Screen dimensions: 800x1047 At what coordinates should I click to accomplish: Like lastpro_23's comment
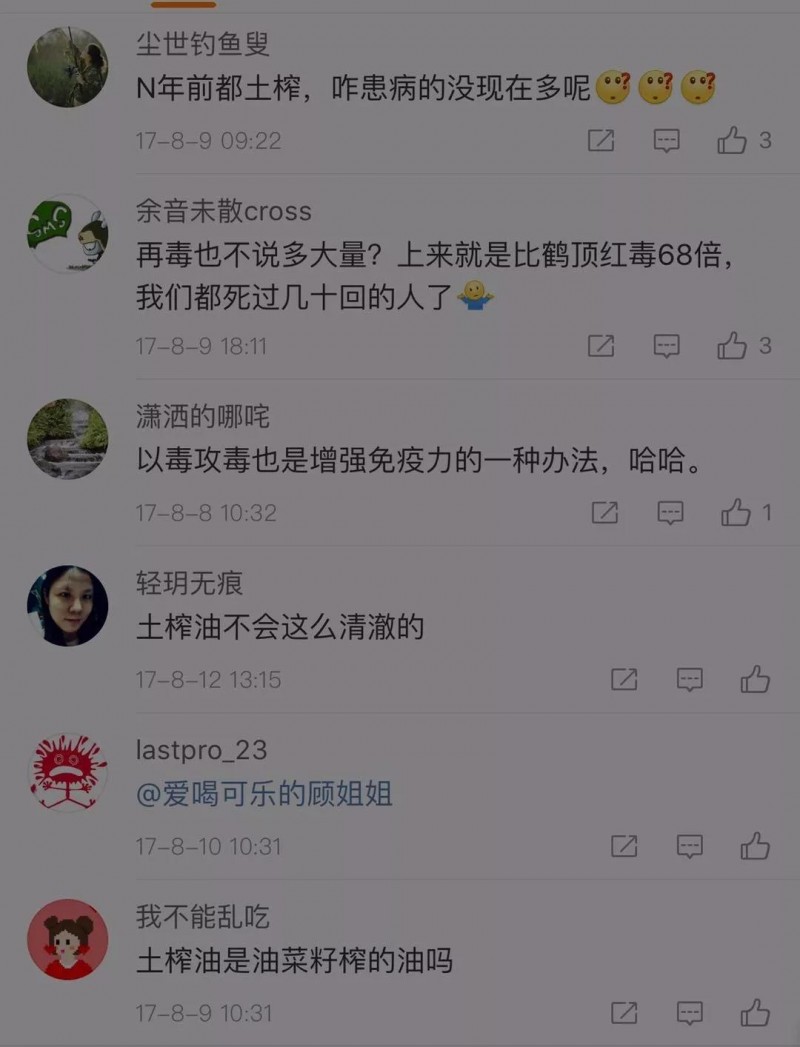[x=755, y=846]
